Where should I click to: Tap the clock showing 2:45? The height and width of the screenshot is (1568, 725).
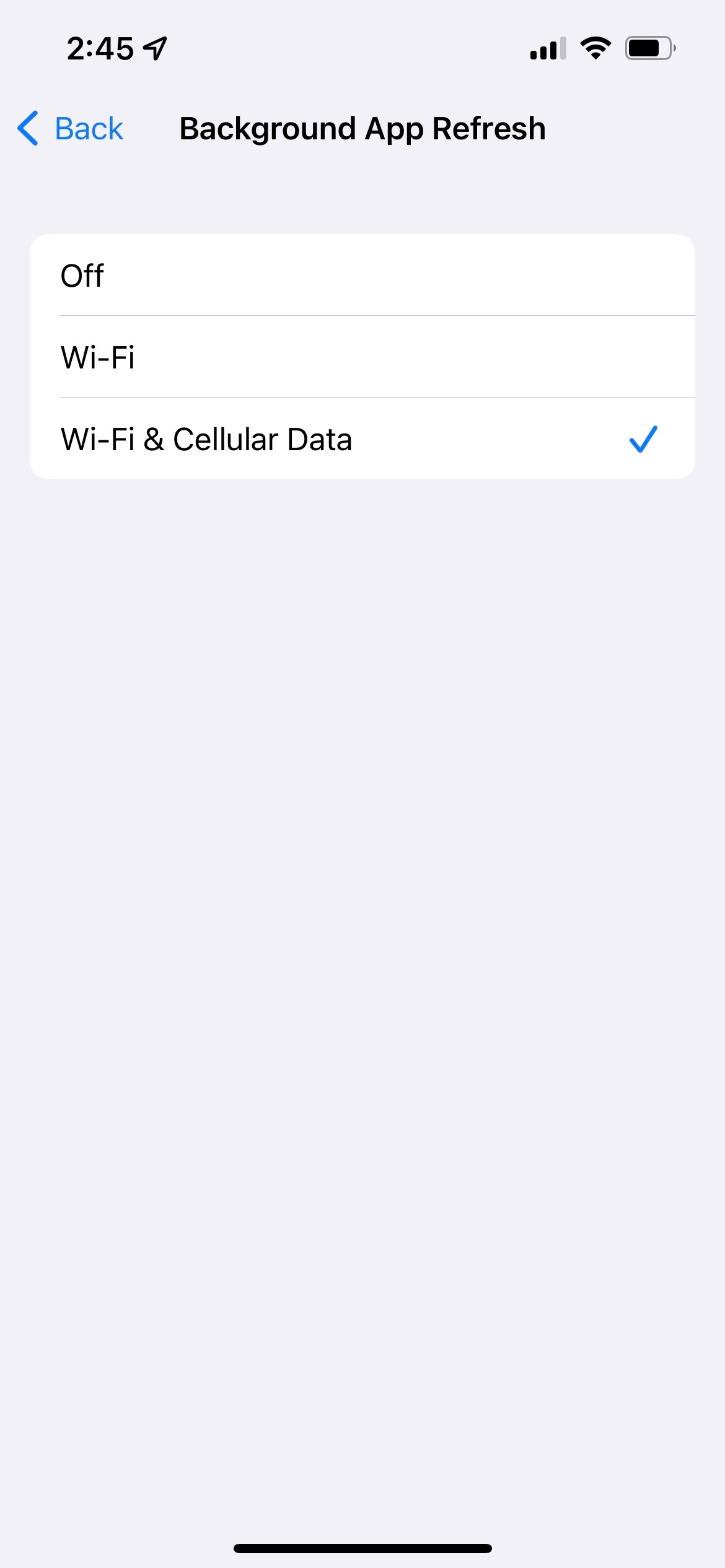tap(101, 48)
